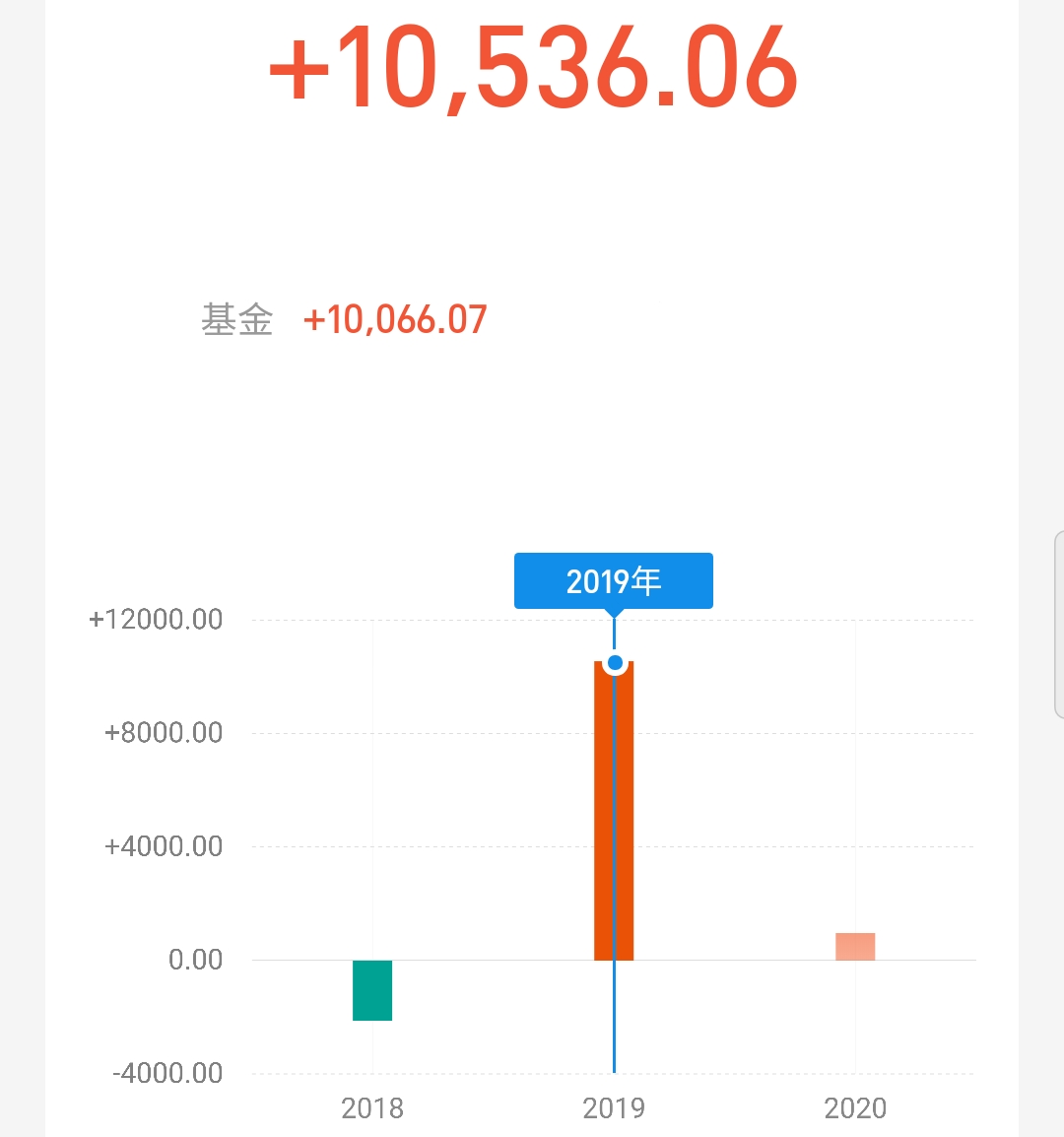
Task: Click the +12000.00 axis value
Action: [x=156, y=619]
